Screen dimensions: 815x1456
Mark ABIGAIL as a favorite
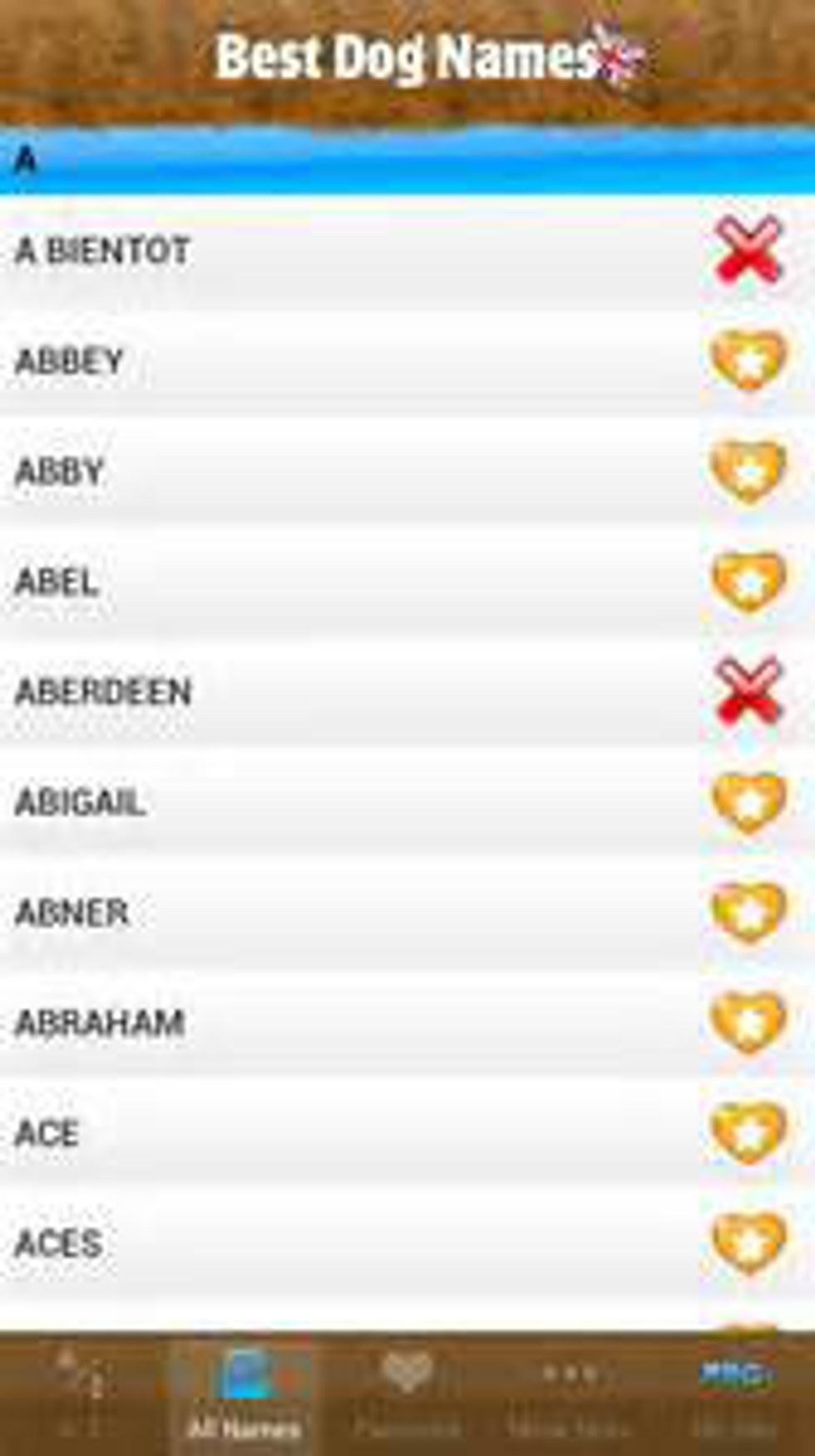748,801
